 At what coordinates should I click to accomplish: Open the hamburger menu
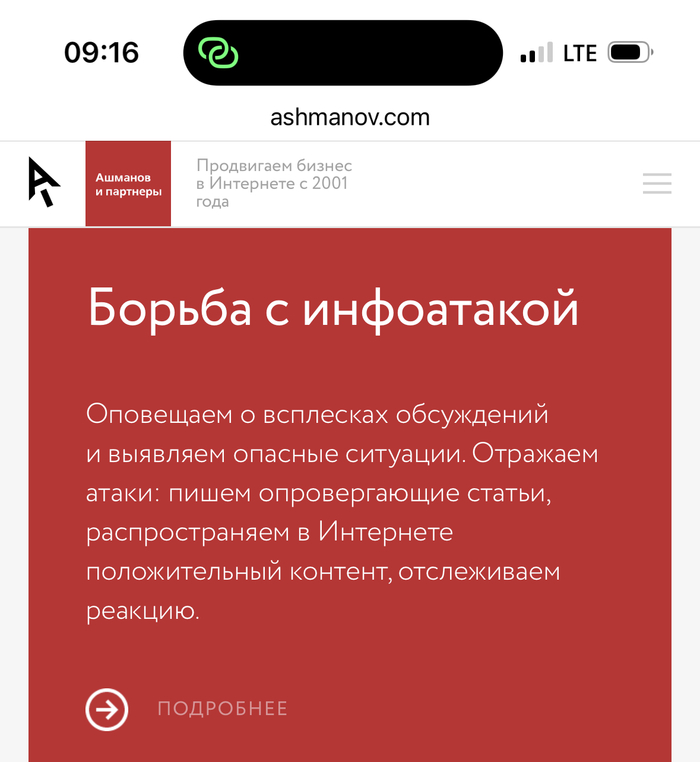point(657,184)
